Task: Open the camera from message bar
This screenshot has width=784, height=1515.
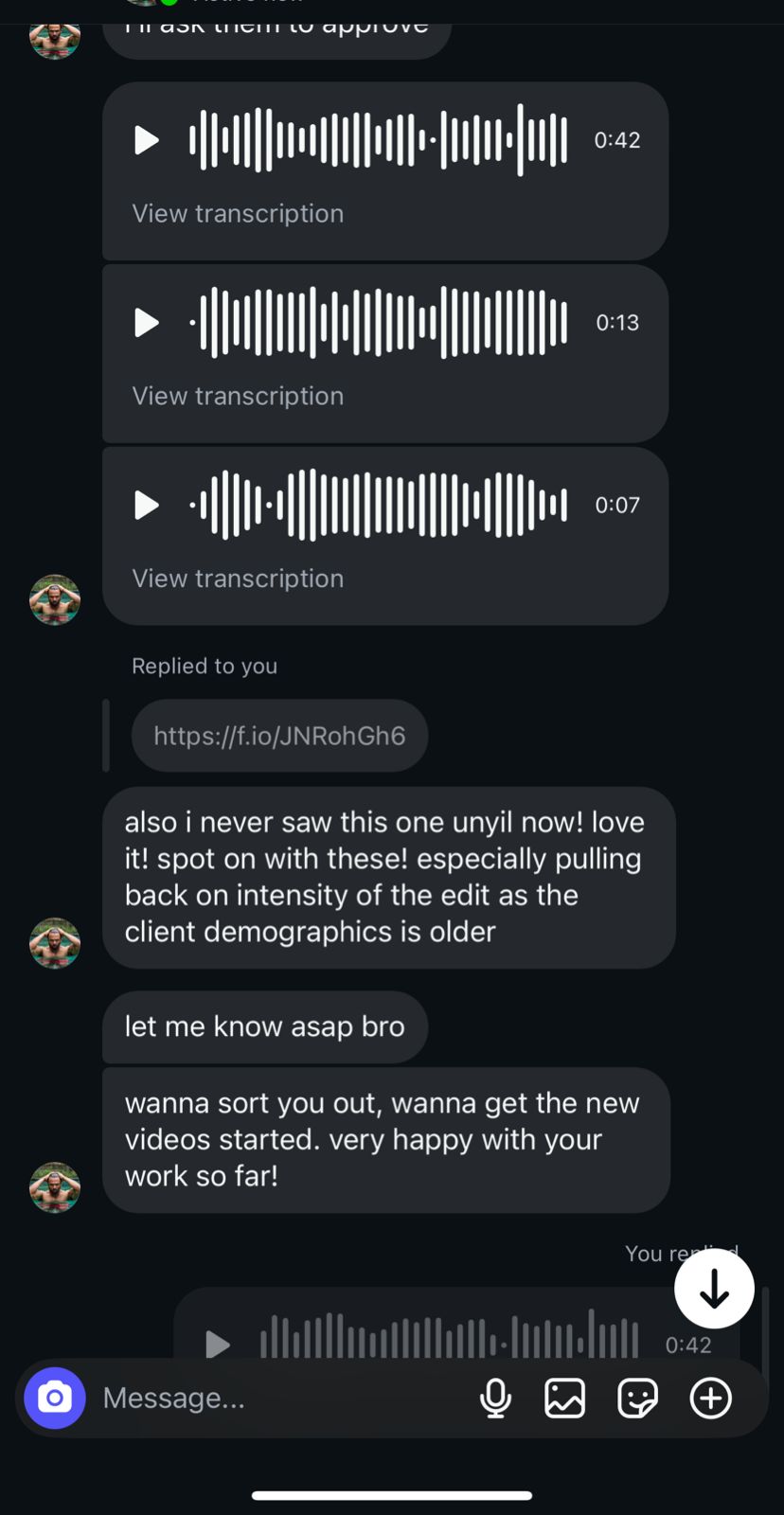Action: coord(55,1398)
